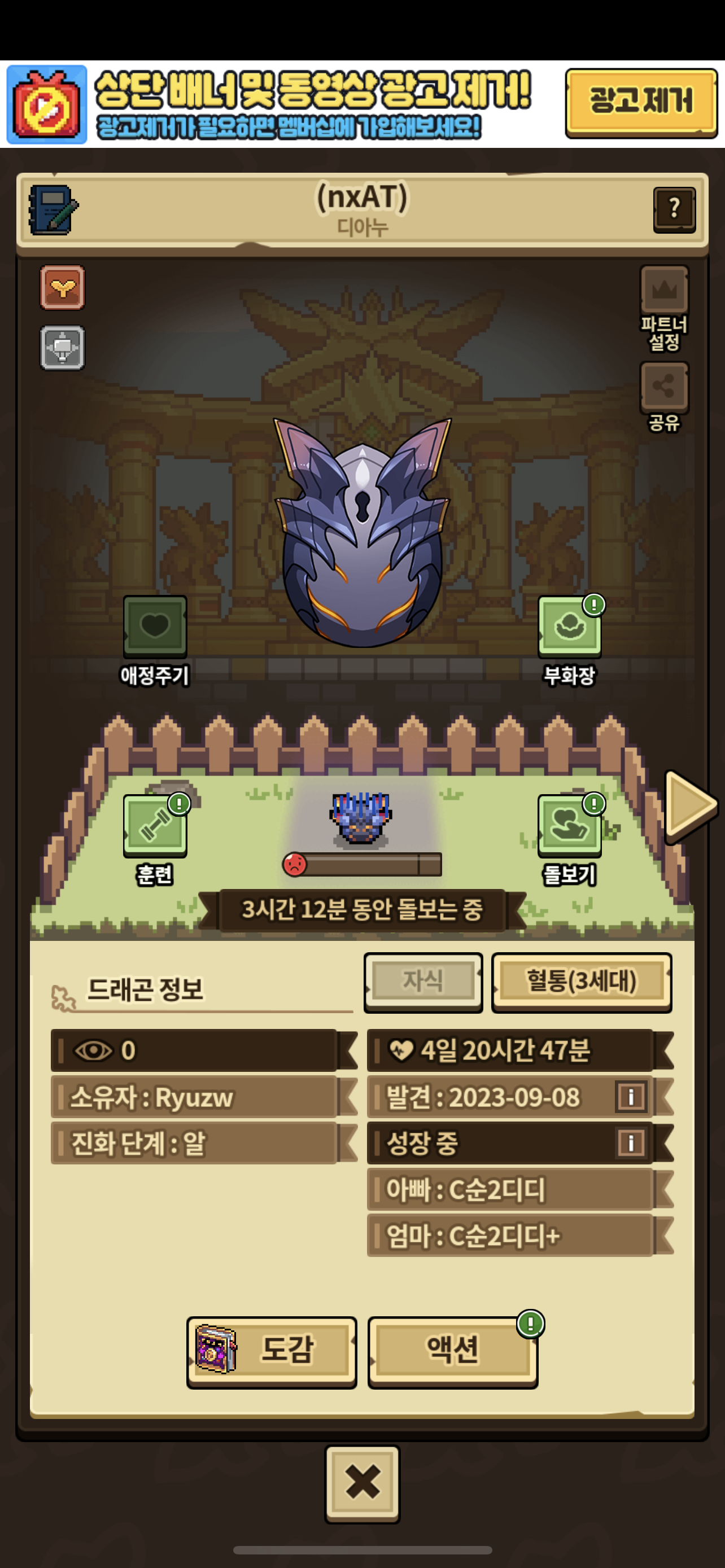Viewport: 725px width, 1568px height.
Task: Share this dragon with 공유
Action: (663, 397)
